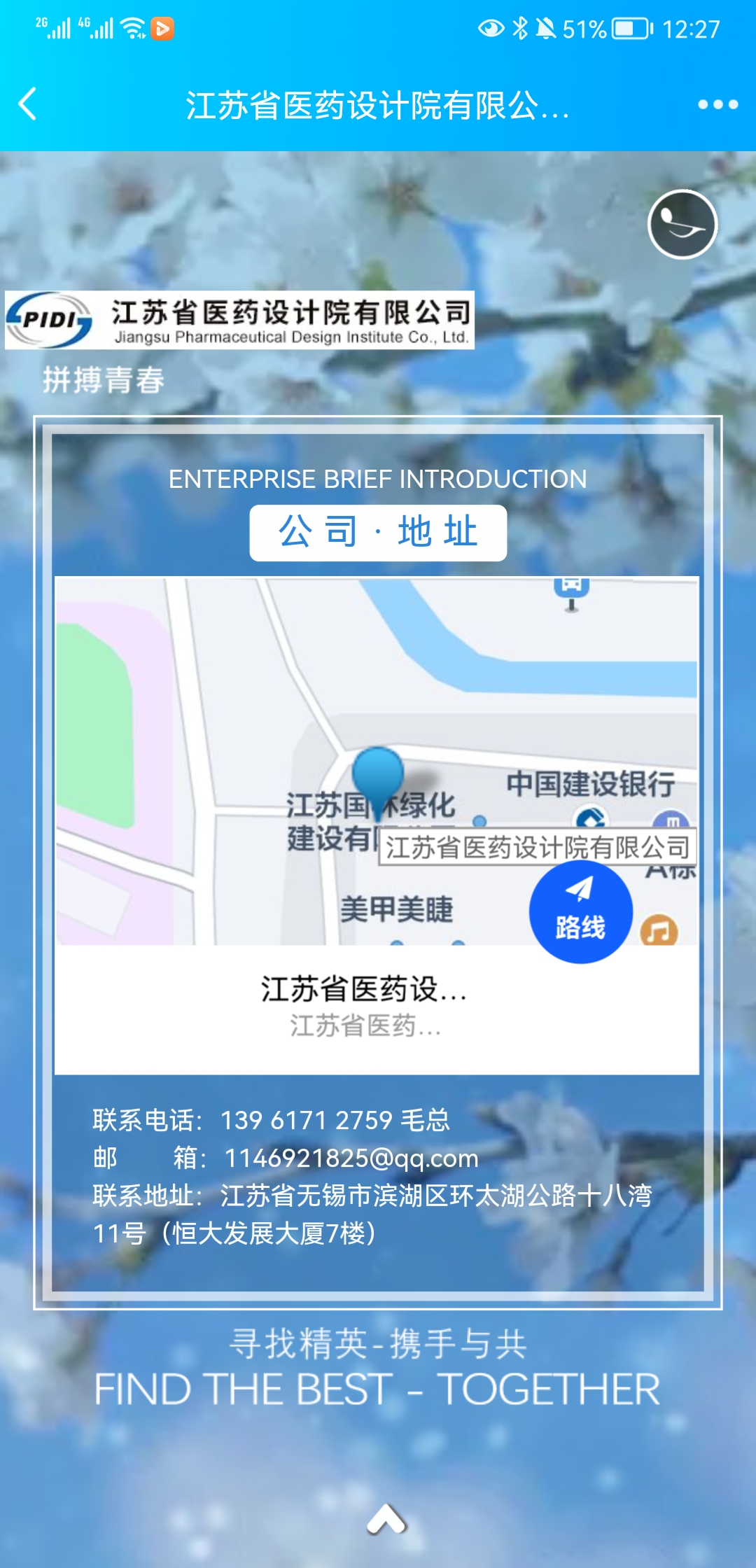Open the three-dot more options menu

click(717, 105)
